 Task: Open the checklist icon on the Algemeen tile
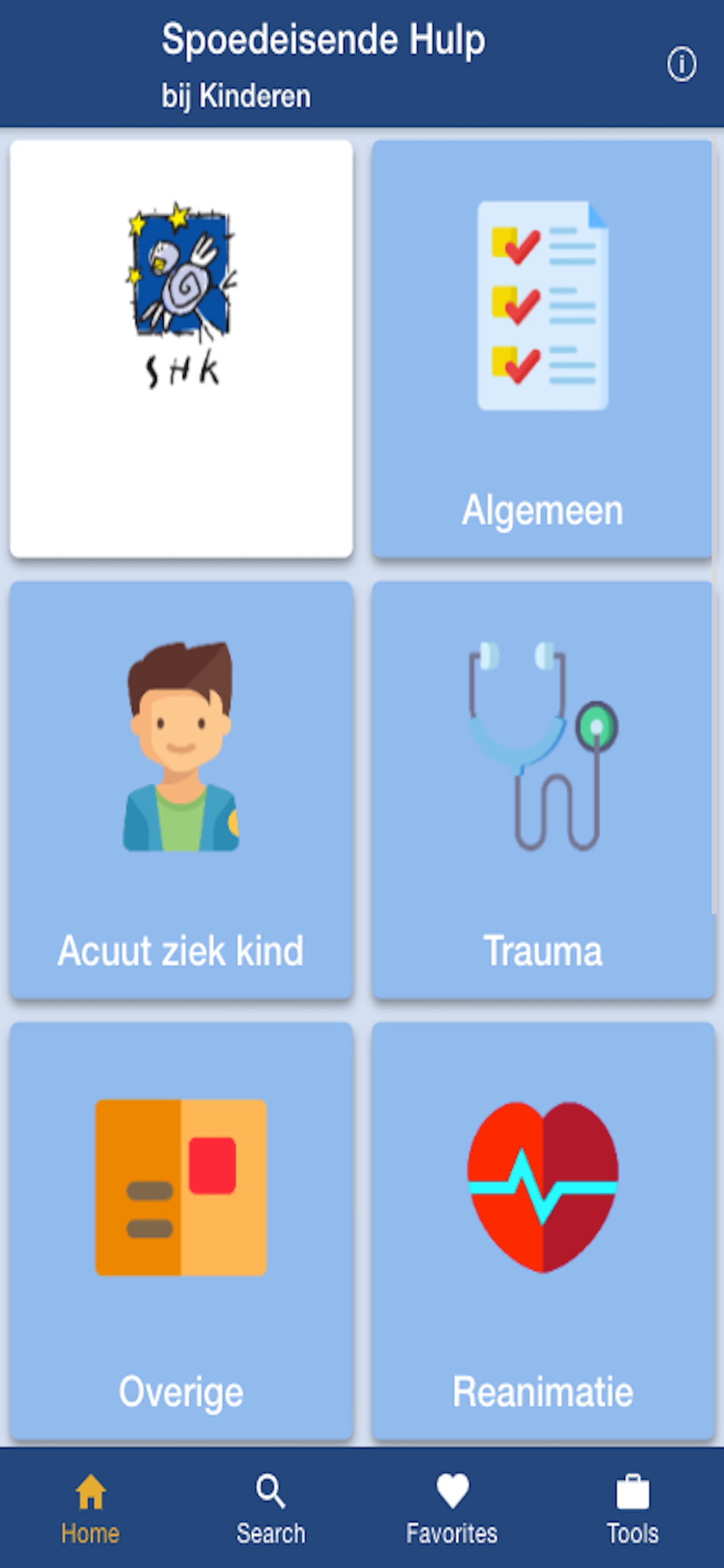[x=543, y=303]
